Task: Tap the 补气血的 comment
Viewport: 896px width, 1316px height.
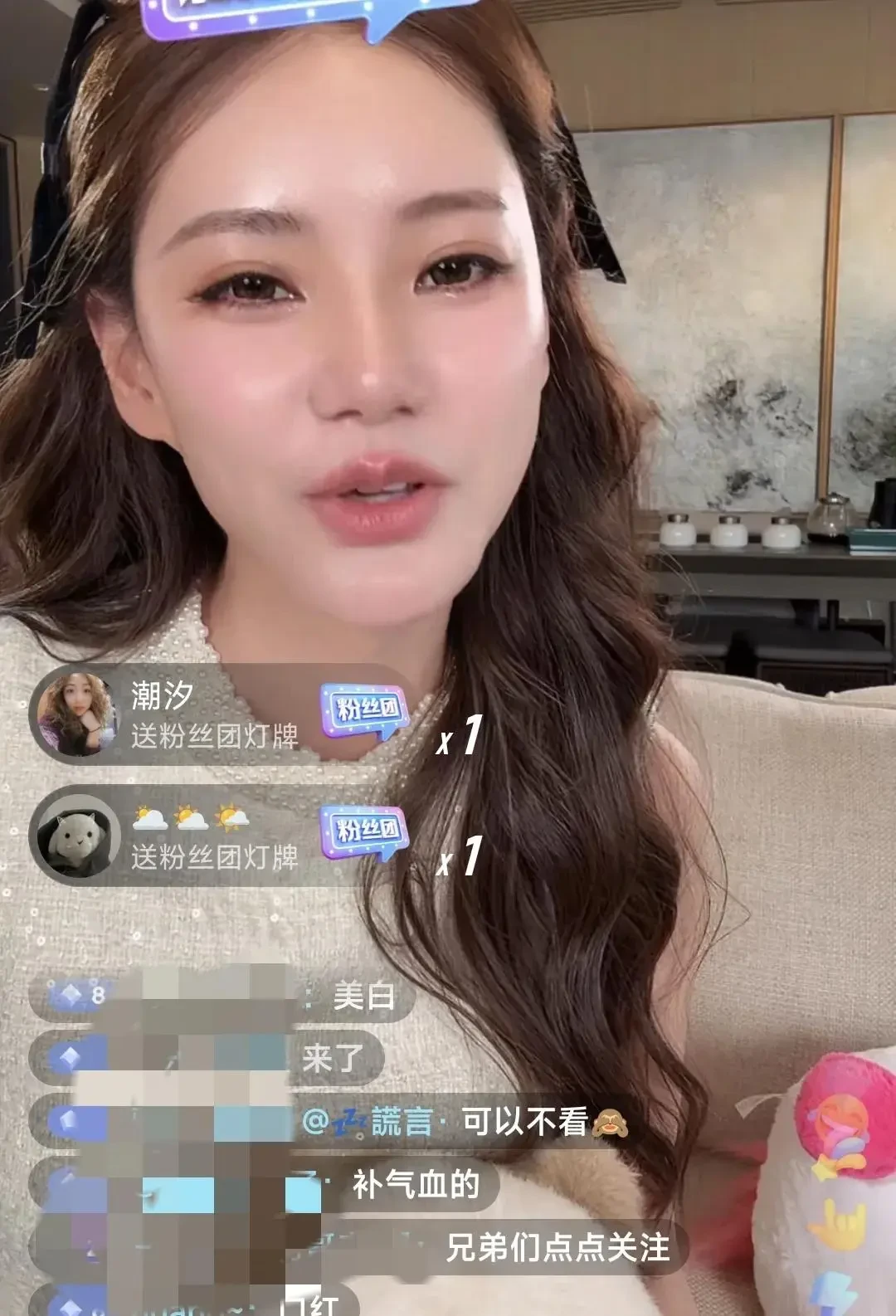Action: 416,1185
